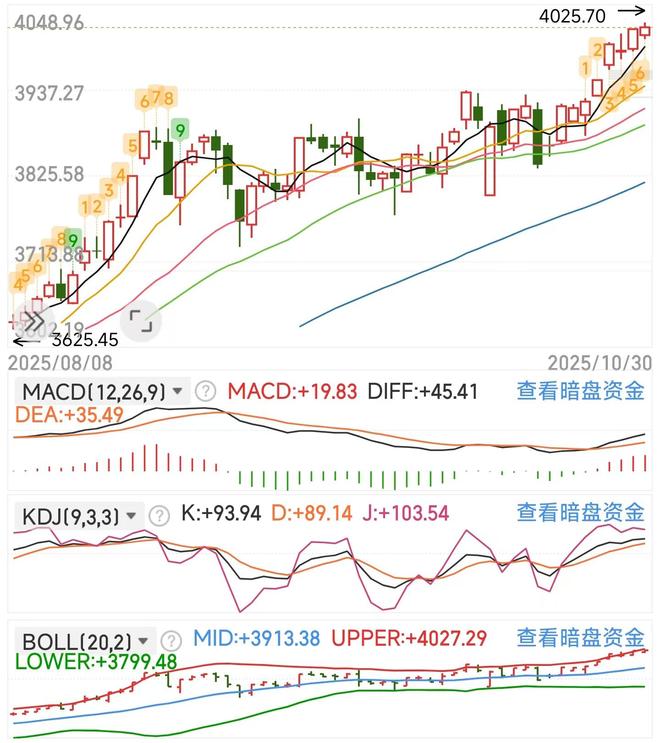View 查看暗盘资金 in the BOLL panel

click(x=580, y=637)
